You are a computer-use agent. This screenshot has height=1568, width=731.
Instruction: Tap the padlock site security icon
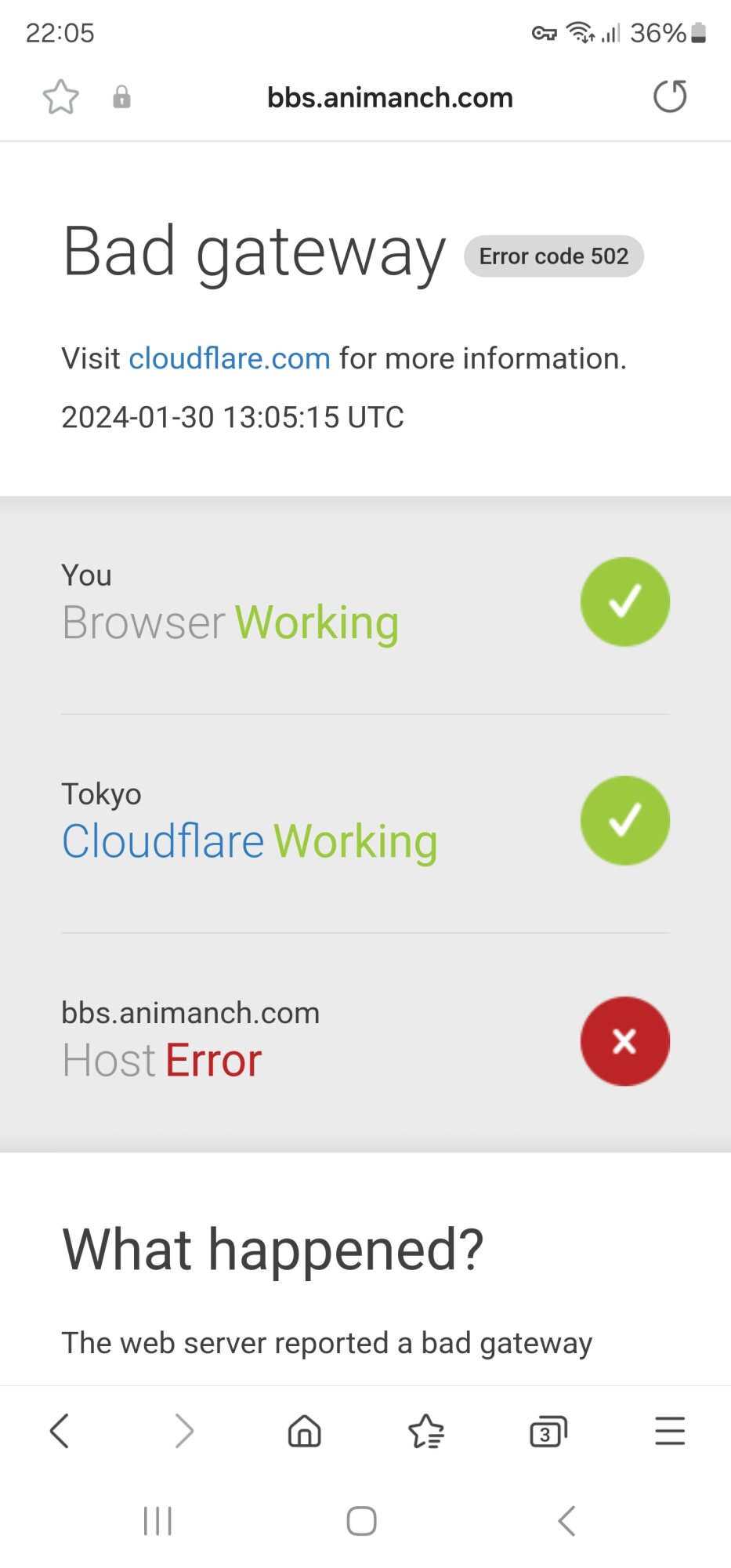click(x=121, y=97)
